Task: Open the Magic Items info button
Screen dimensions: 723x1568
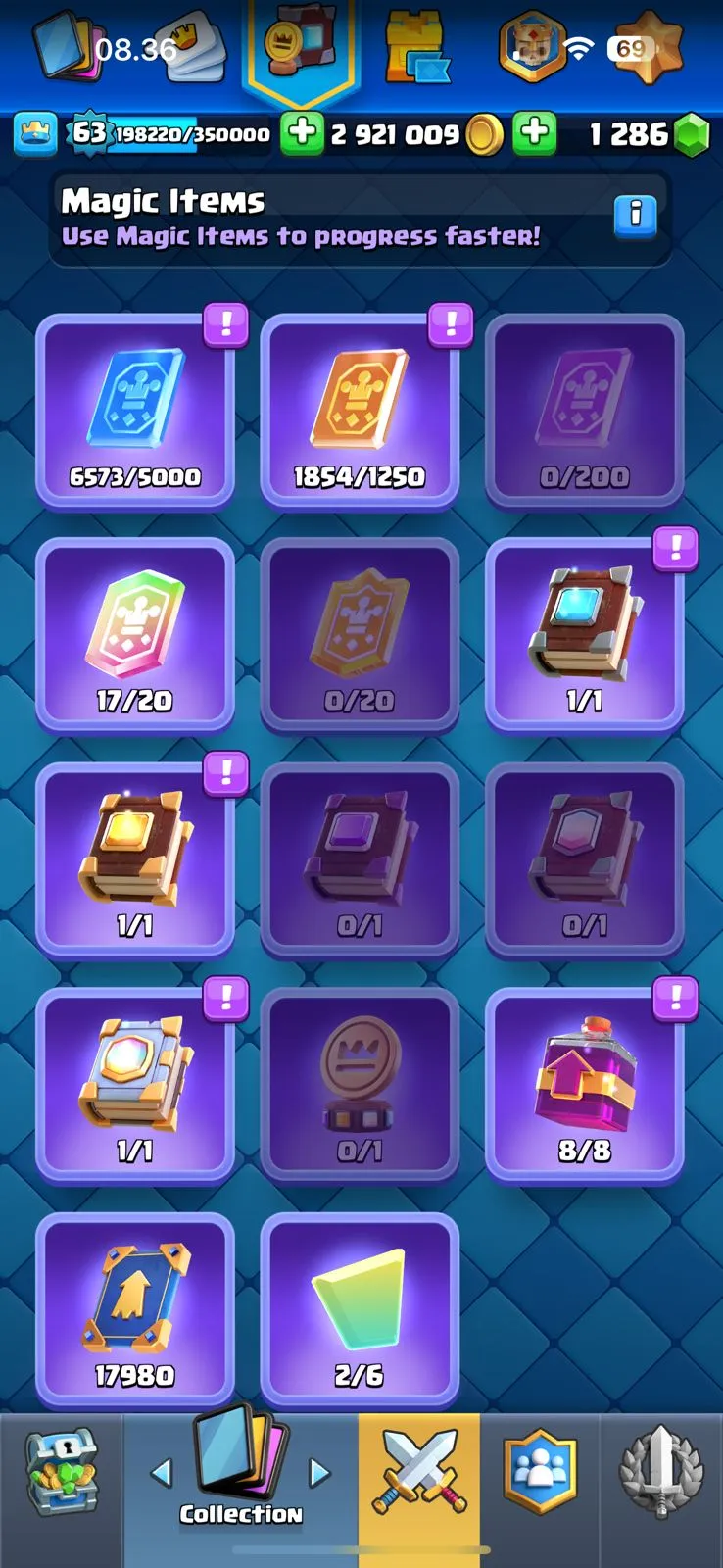Action: tap(635, 214)
